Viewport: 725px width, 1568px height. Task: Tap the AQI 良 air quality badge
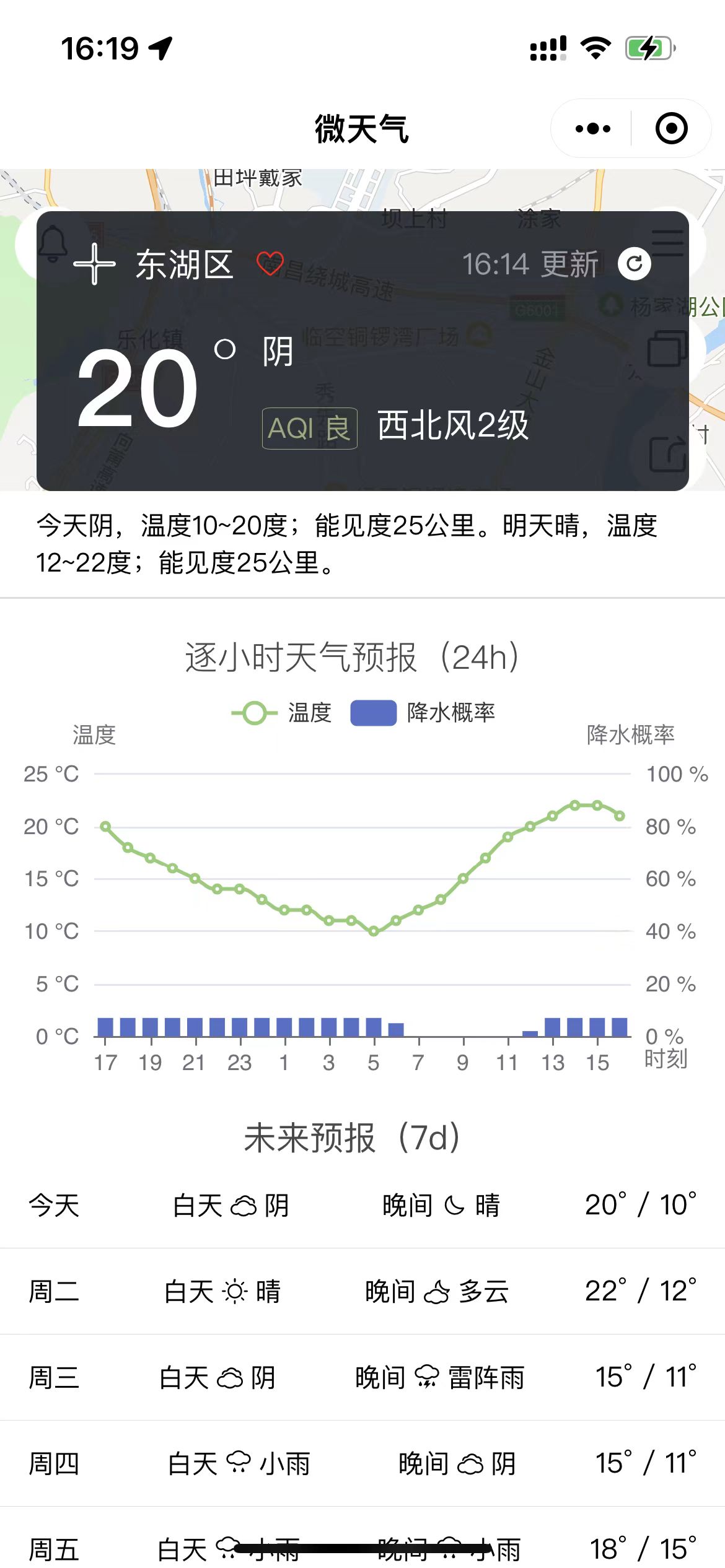tap(309, 429)
